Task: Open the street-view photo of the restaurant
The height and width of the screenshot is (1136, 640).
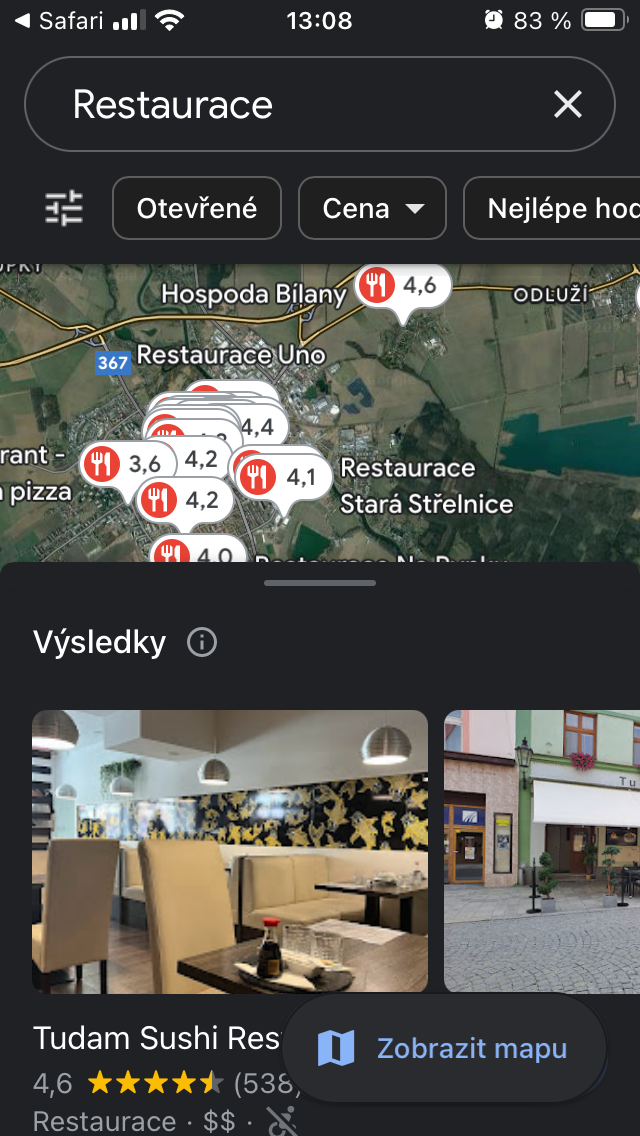Action: point(542,850)
